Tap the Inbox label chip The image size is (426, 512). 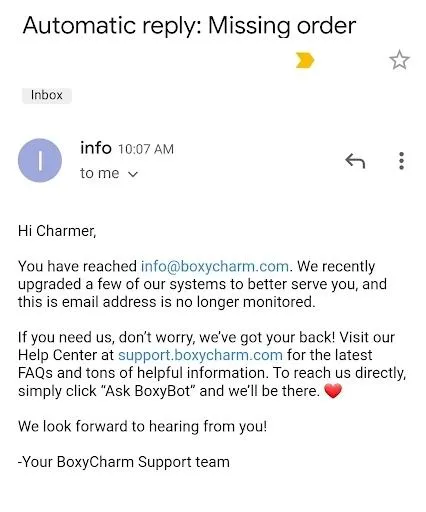47,95
